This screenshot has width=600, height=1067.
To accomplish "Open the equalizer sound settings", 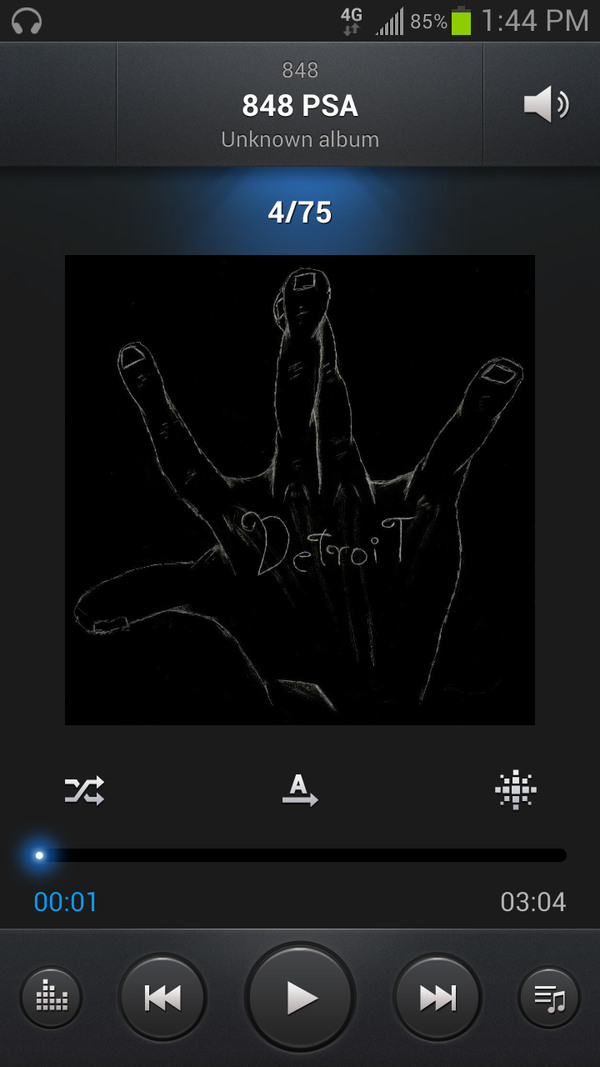I will pyautogui.click(x=51, y=997).
